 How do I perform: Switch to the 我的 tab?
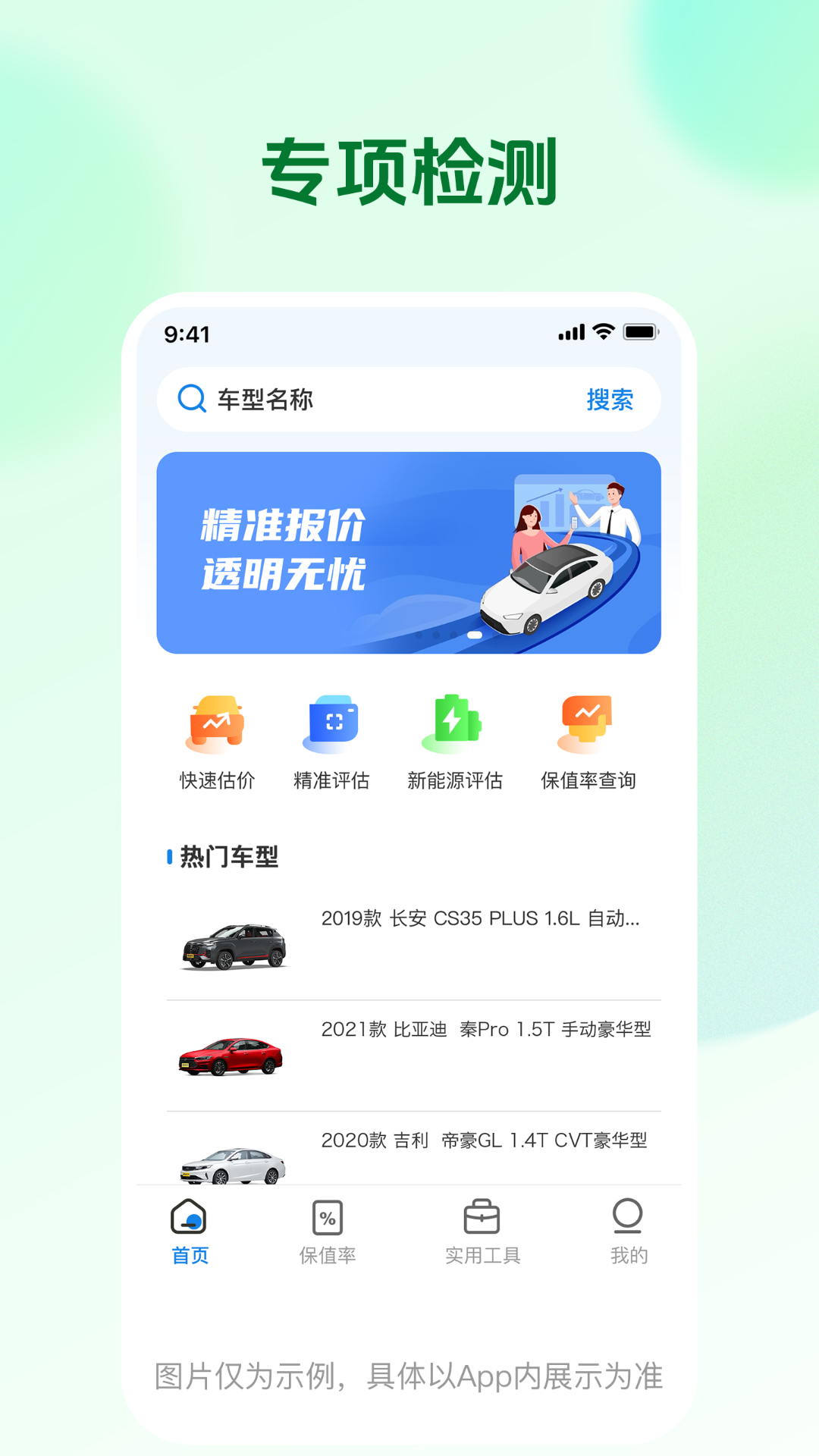[x=628, y=1228]
